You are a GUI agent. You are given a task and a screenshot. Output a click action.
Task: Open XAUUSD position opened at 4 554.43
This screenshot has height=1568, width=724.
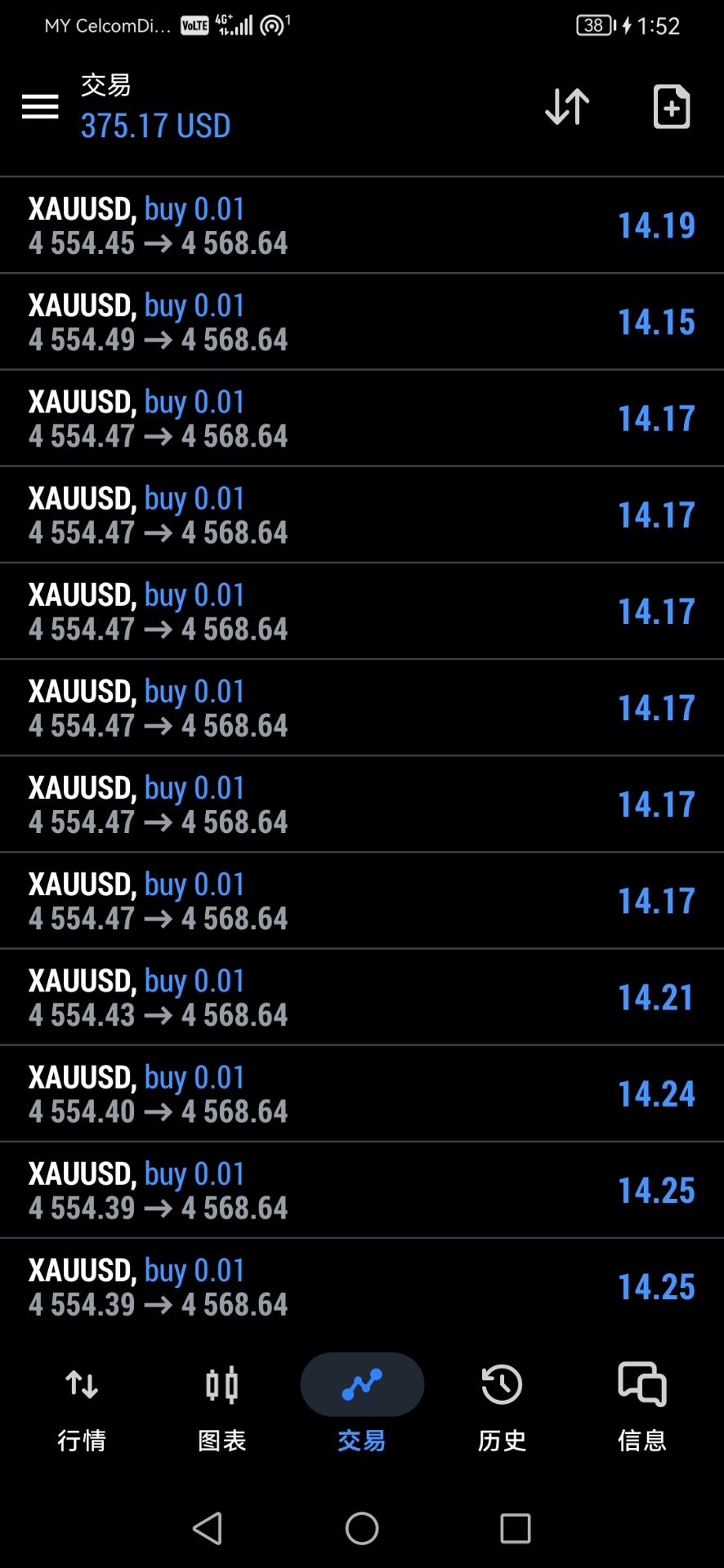[361, 997]
